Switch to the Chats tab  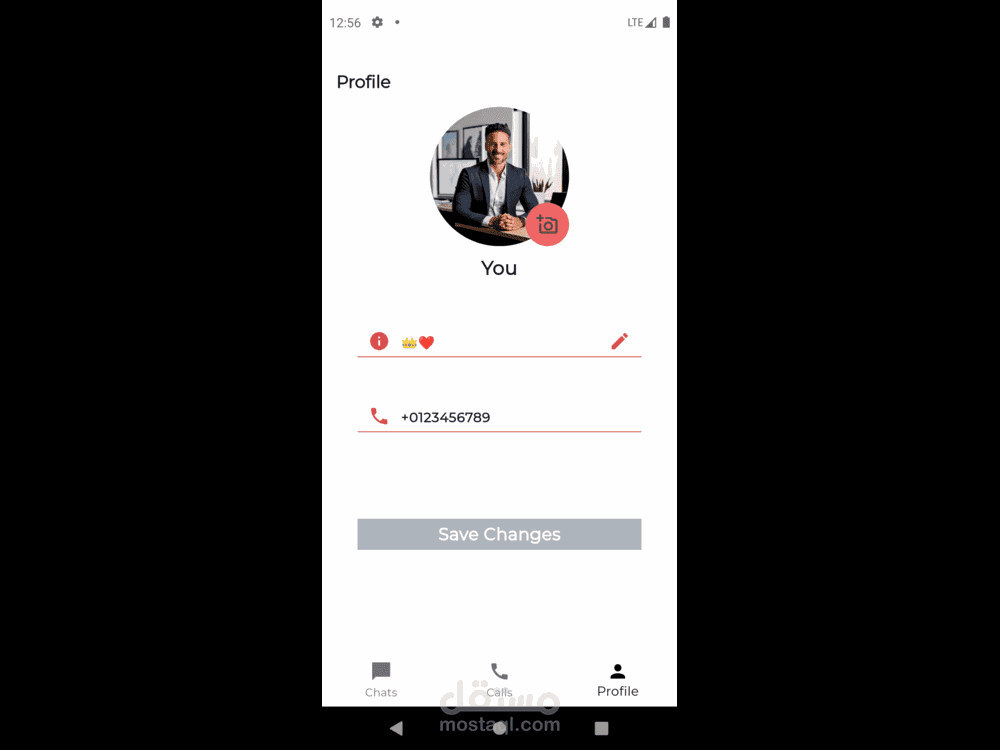coord(381,680)
